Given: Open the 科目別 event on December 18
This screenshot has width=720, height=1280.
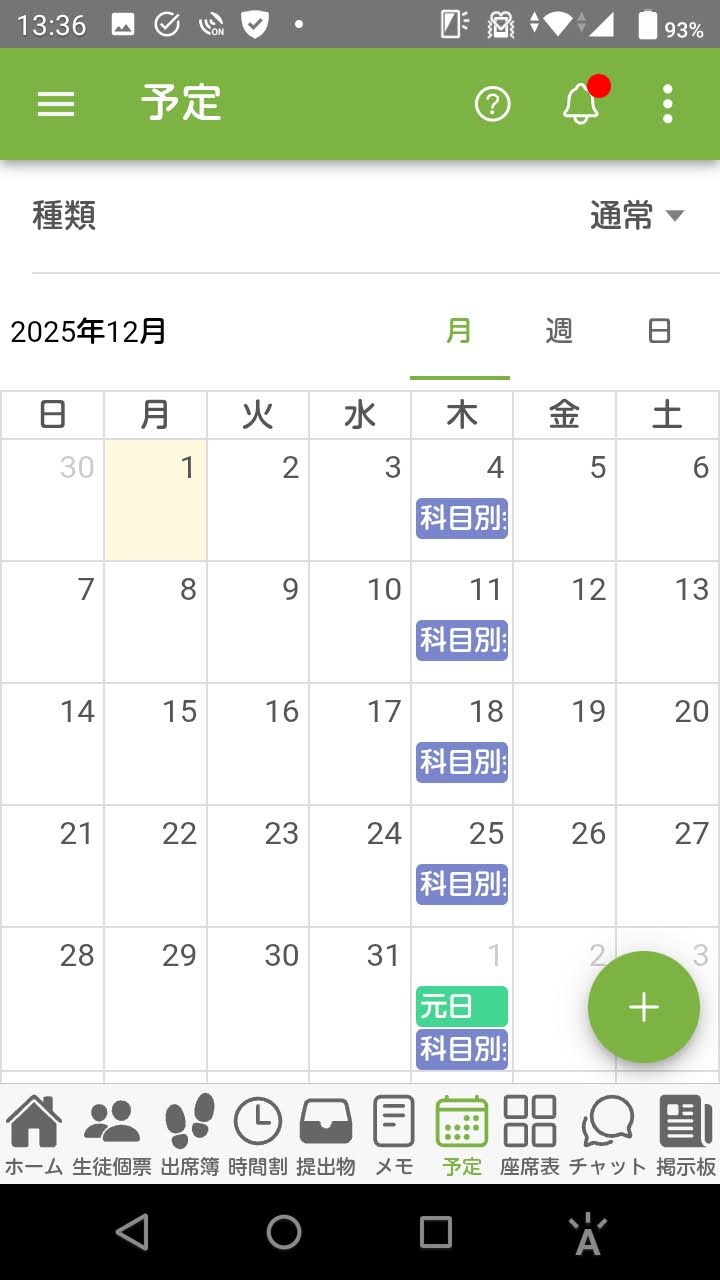Looking at the screenshot, I should (462, 762).
